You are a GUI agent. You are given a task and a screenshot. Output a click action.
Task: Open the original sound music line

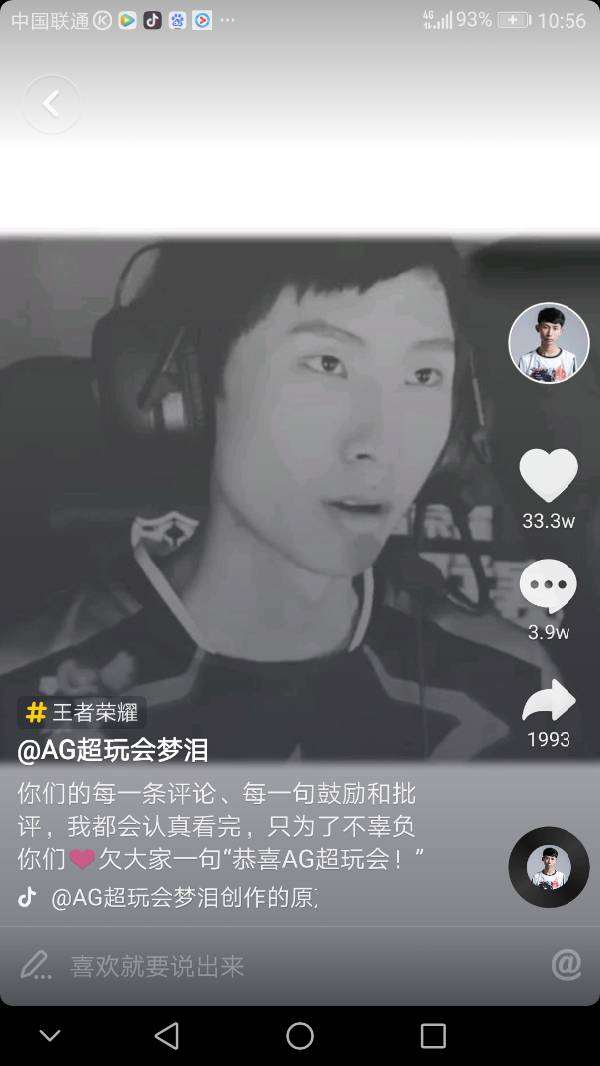pyautogui.click(x=184, y=897)
